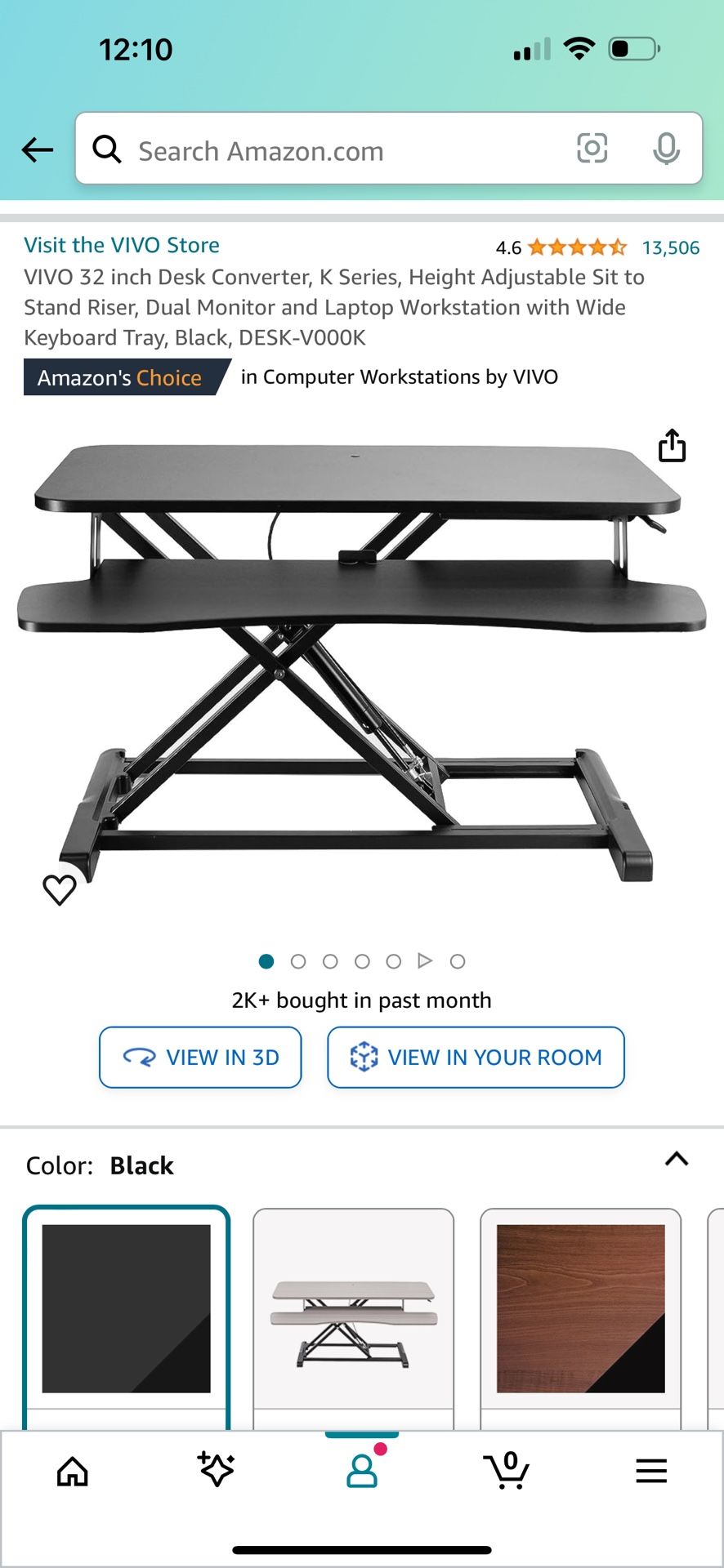Go back using the arrow
This screenshot has width=724, height=1568.
click(x=38, y=149)
